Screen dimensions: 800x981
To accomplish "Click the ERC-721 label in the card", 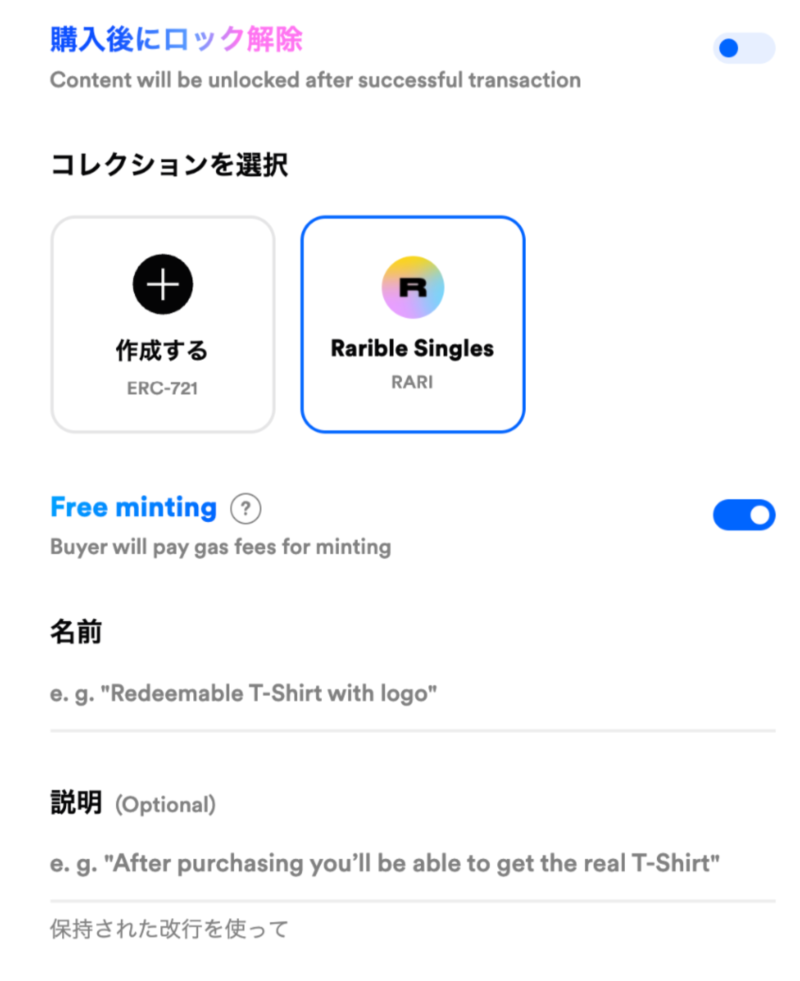I will click(x=162, y=388).
